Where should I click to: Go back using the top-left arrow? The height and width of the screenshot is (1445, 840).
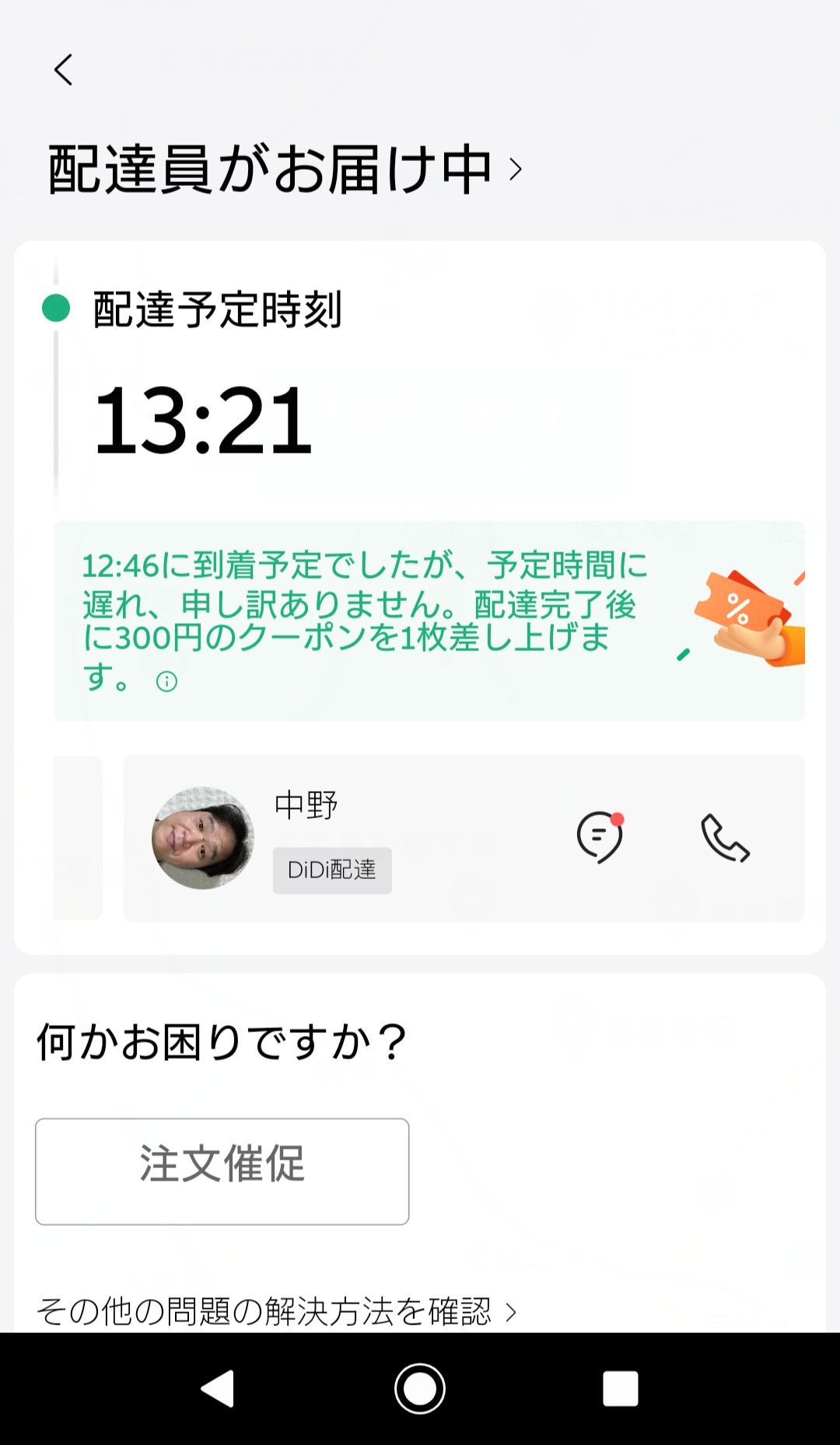[x=64, y=70]
